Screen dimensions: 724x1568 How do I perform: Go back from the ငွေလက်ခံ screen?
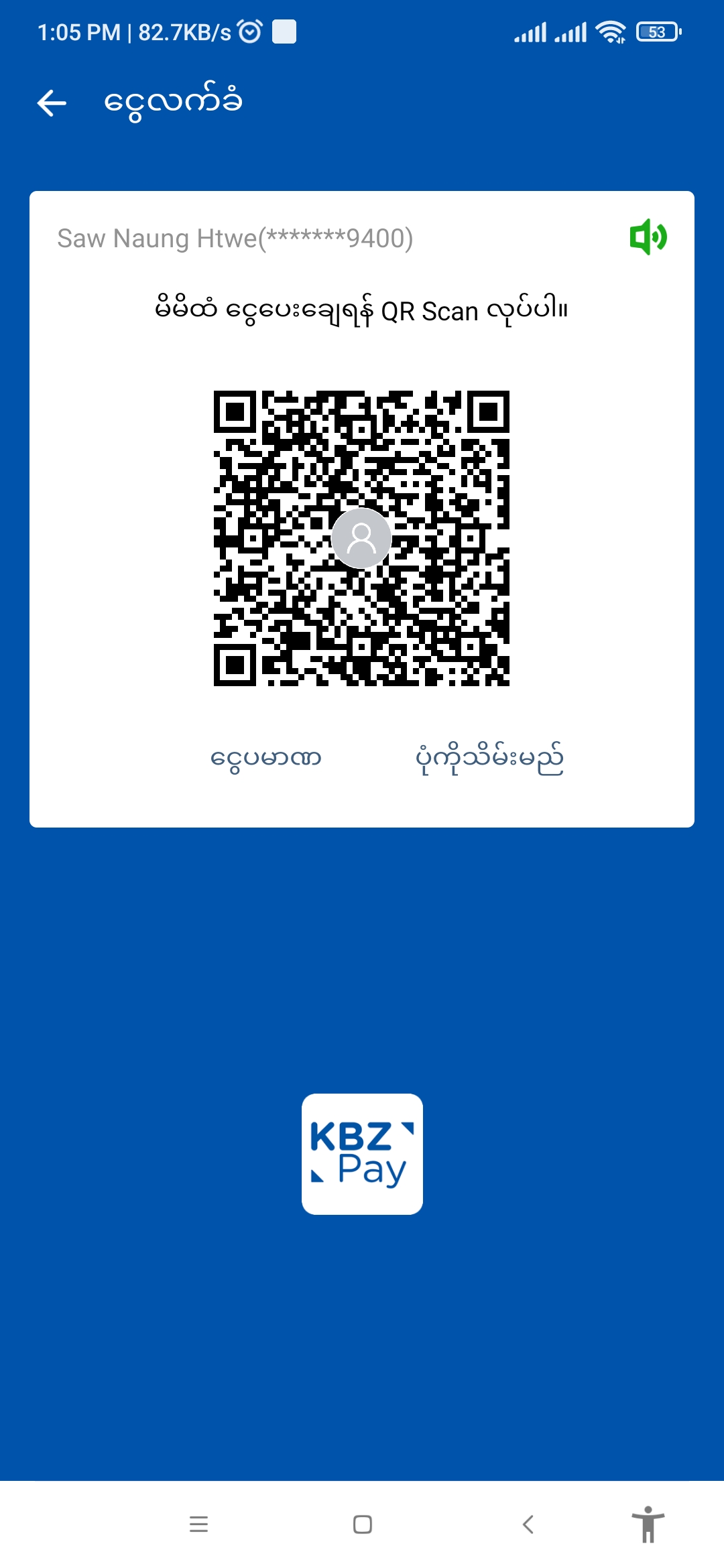pyautogui.click(x=52, y=103)
